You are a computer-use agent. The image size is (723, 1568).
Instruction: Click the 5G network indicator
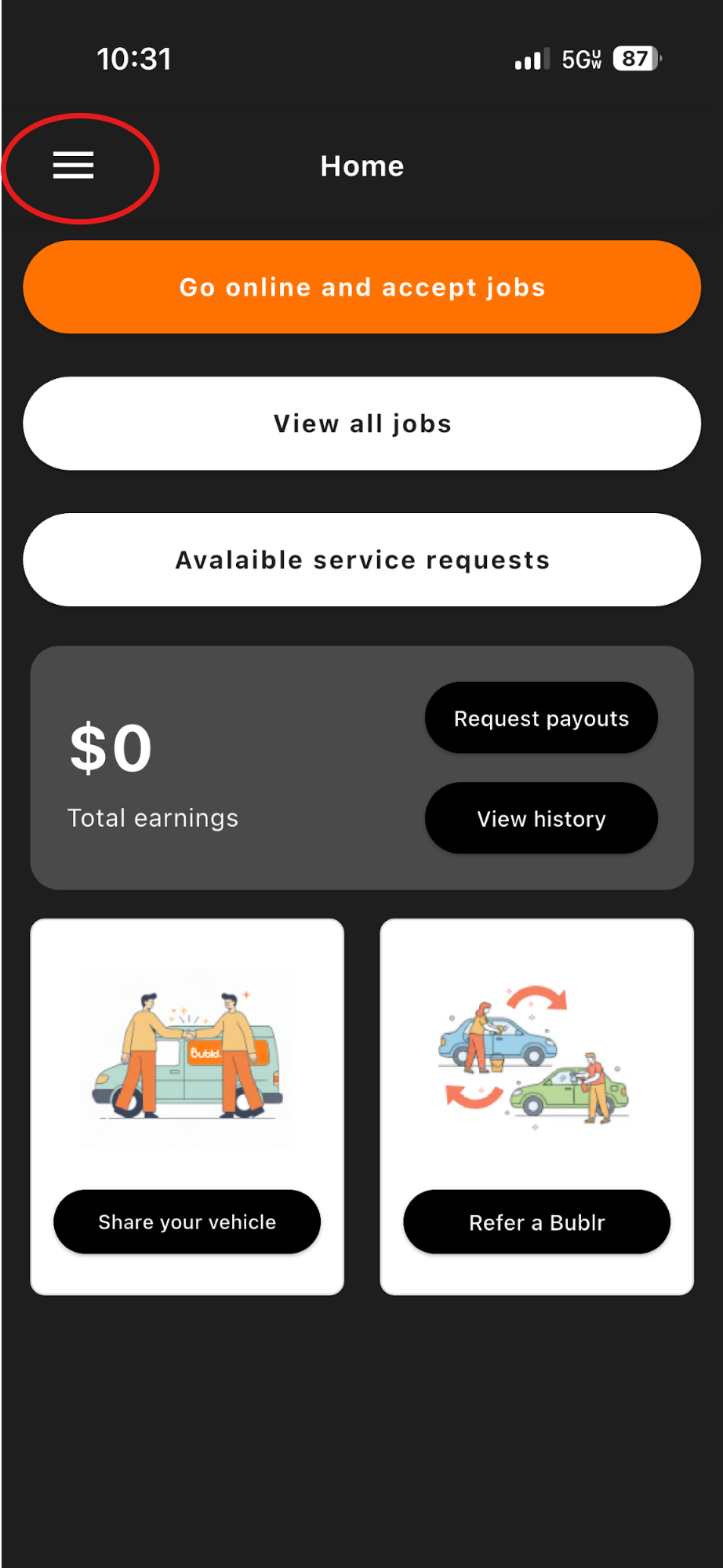pyautogui.click(x=581, y=60)
